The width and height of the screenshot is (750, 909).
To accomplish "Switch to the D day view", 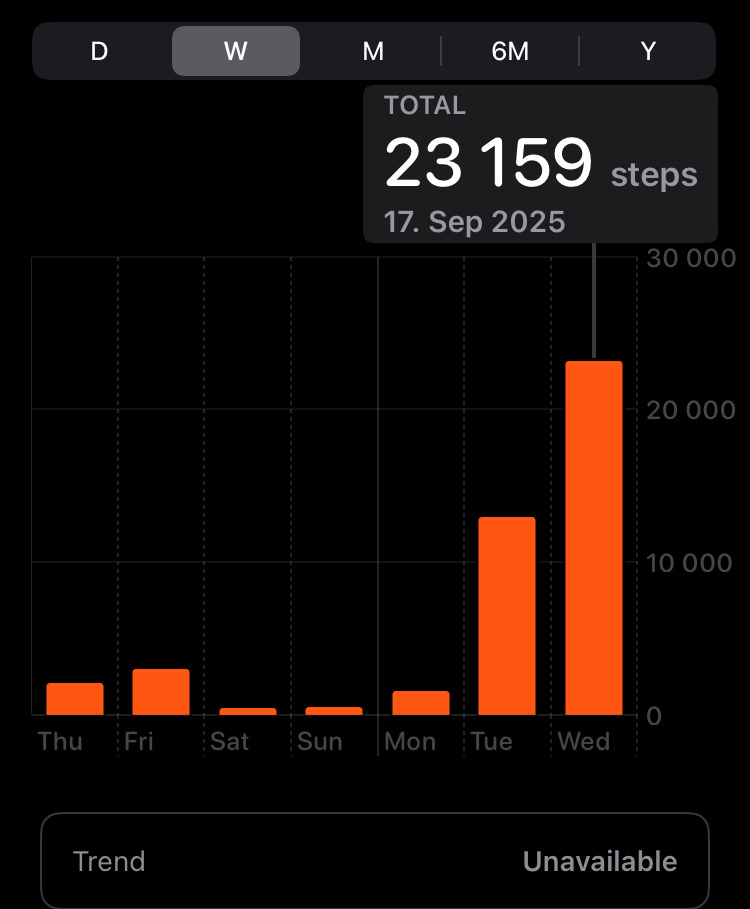I will coord(99,51).
